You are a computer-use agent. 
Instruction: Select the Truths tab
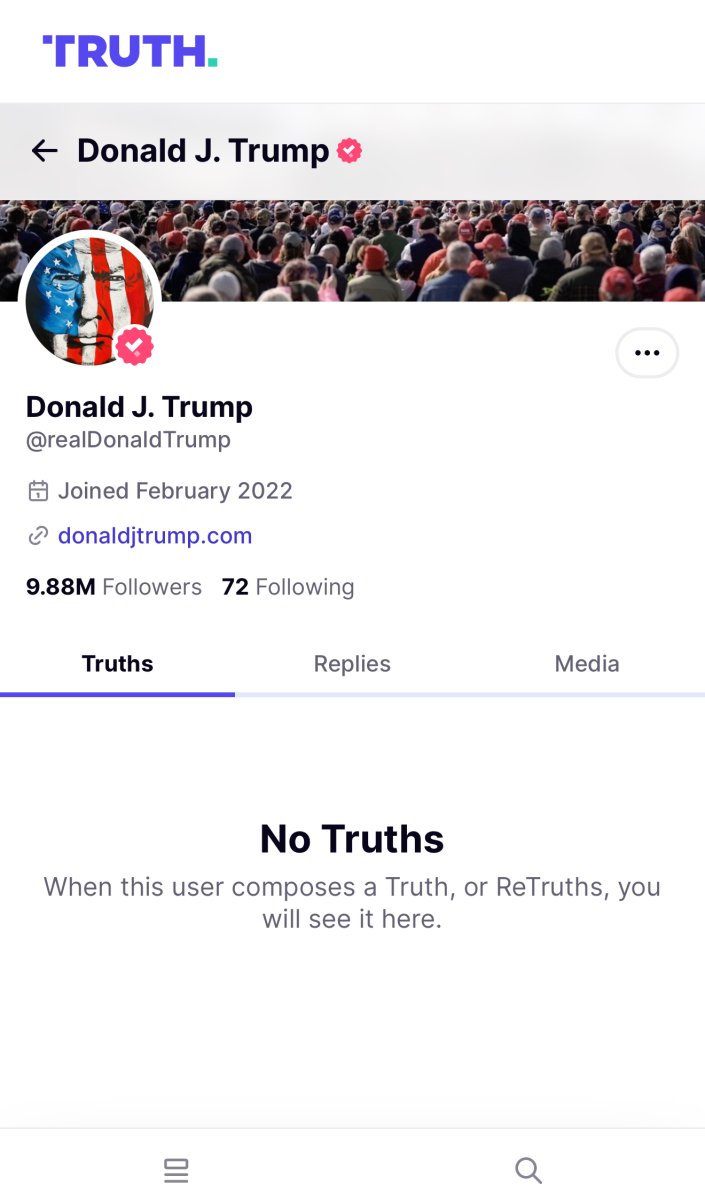[x=117, y=664]
